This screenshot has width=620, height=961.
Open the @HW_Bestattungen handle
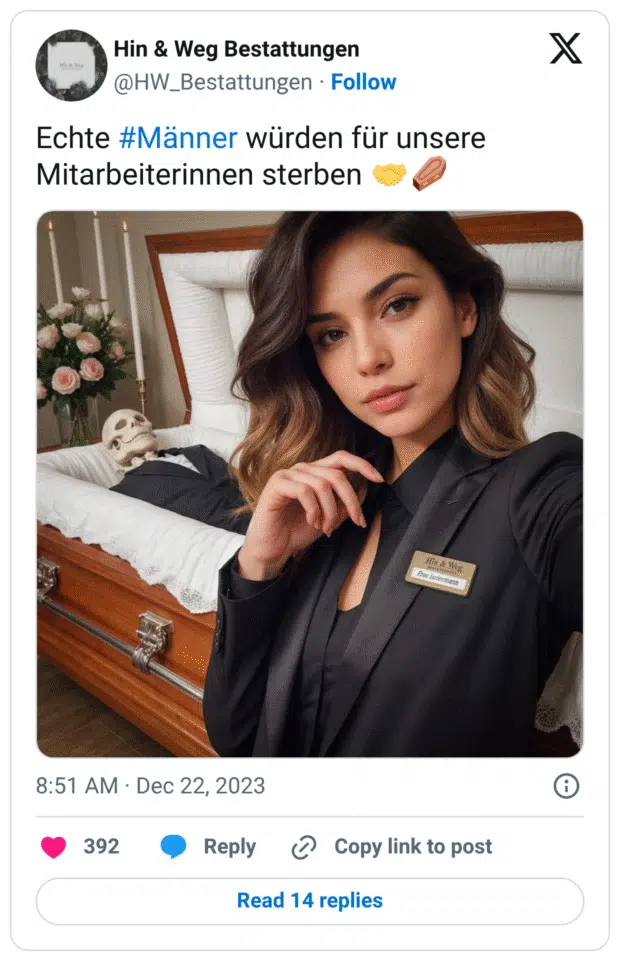click(x=212, y=82)
